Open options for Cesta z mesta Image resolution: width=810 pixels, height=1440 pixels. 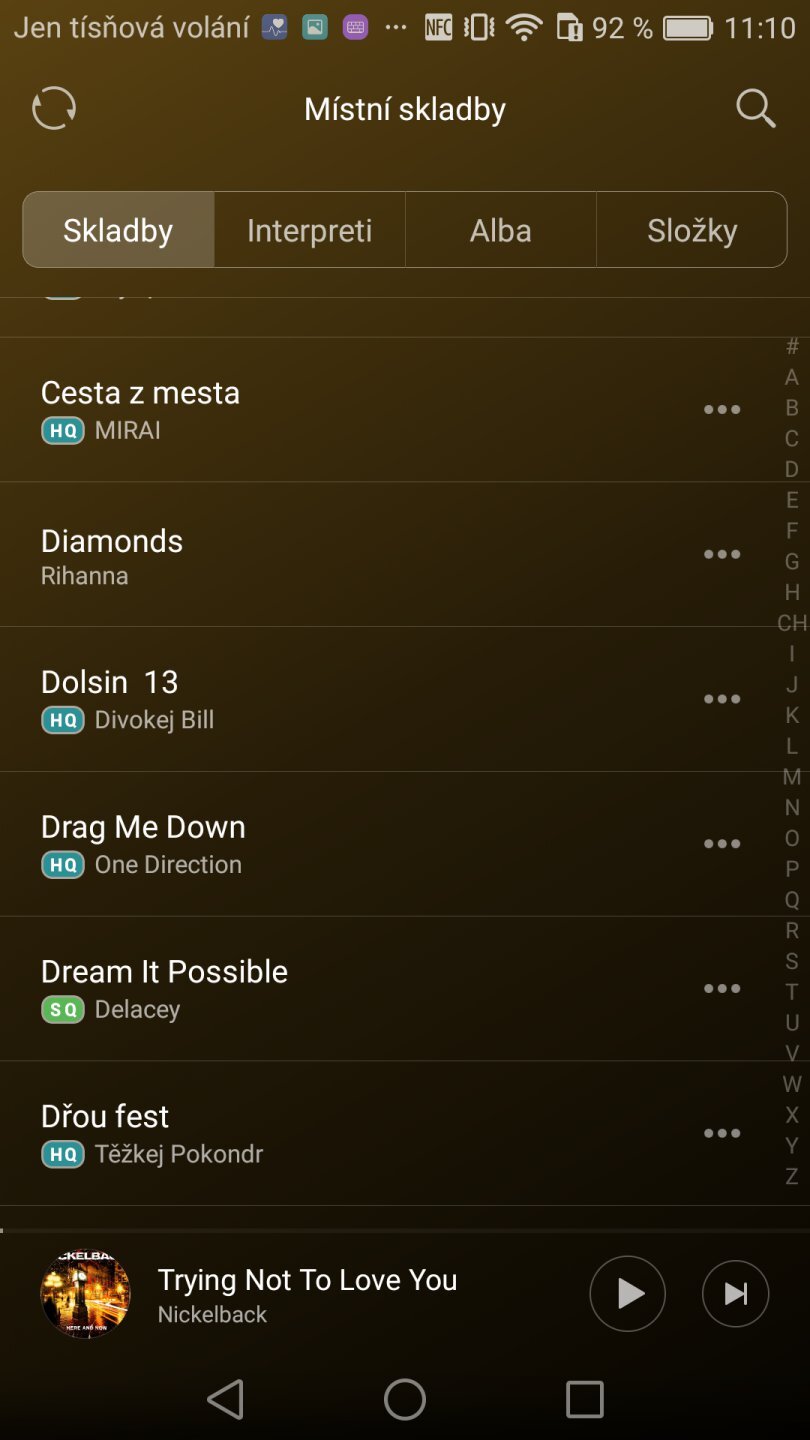click(721, 410)
